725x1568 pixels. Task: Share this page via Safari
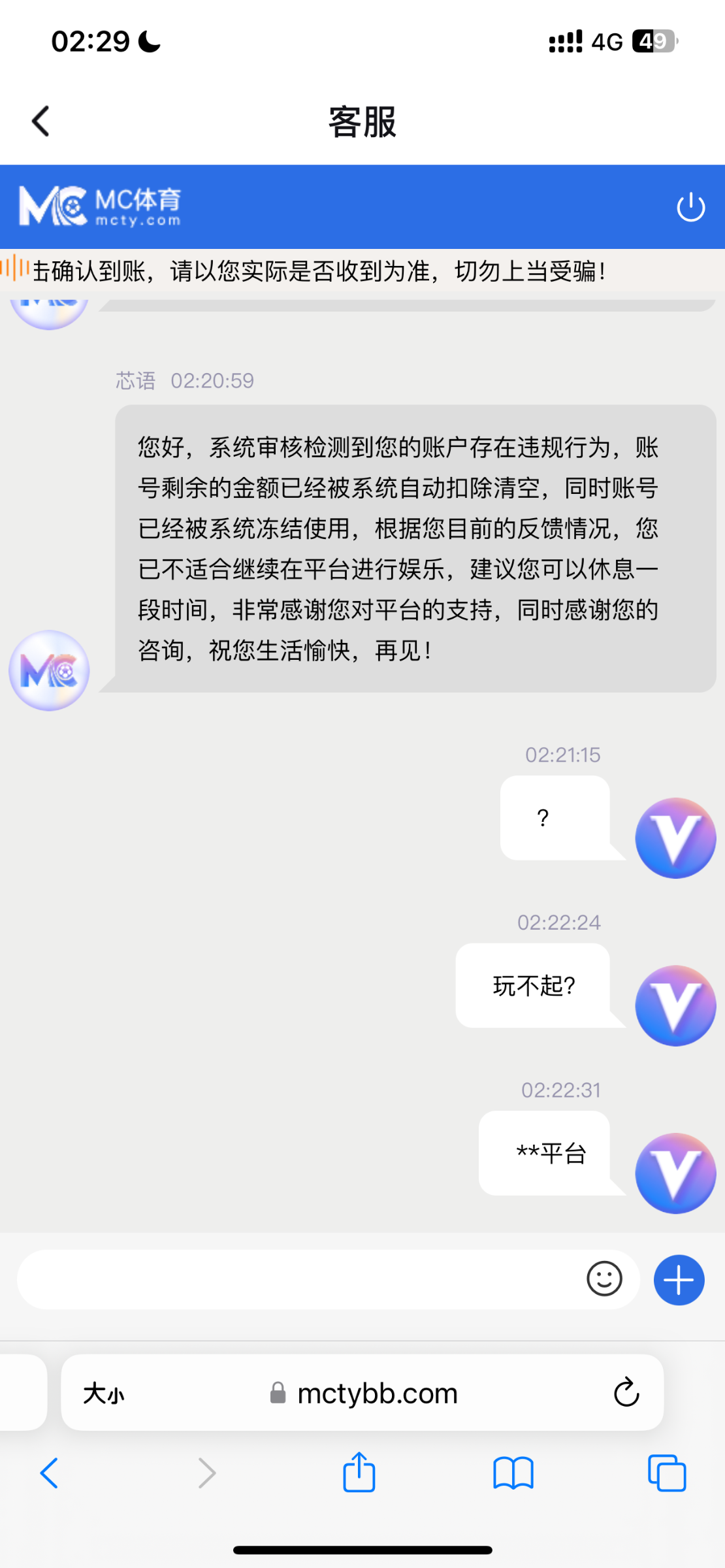coord(359,1472)
